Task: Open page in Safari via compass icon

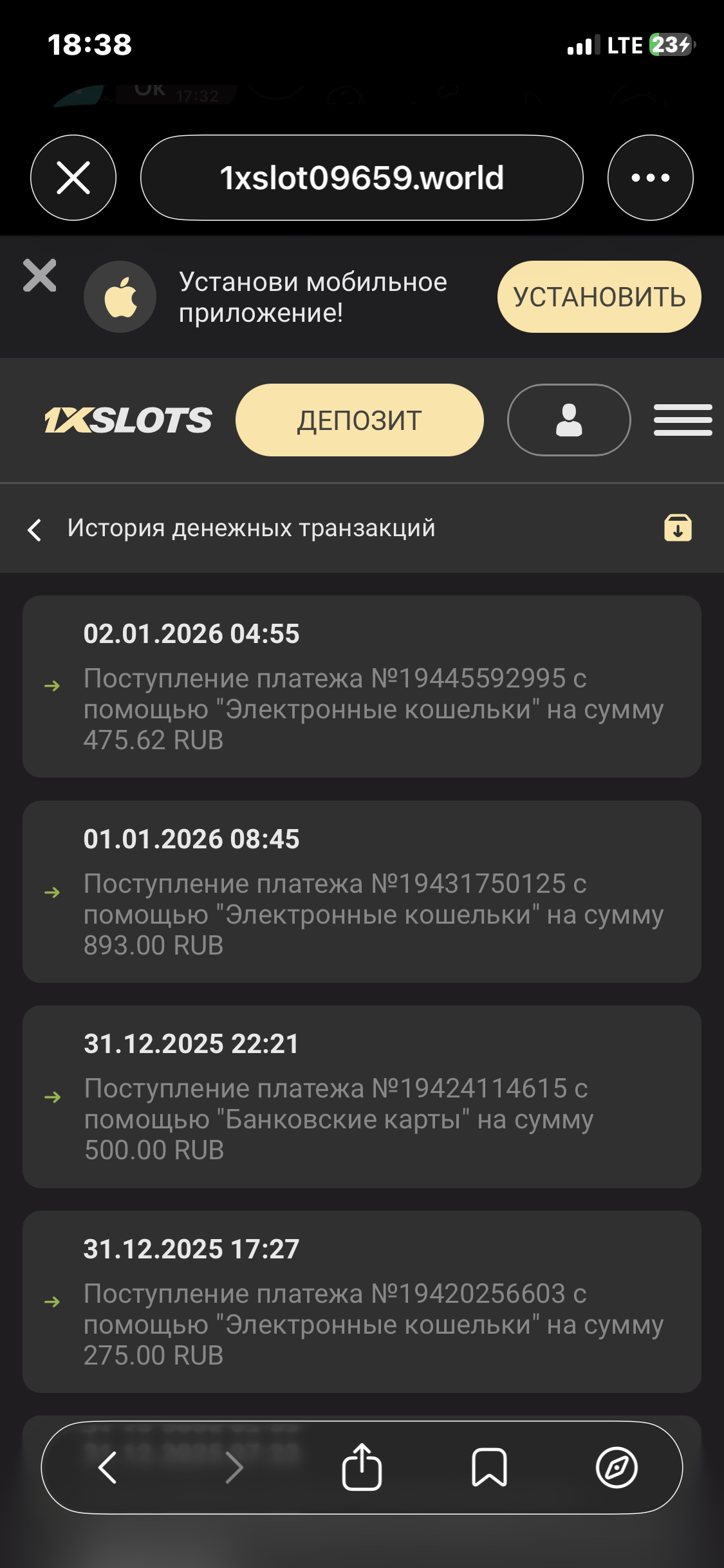Action: pos(617,1468)
